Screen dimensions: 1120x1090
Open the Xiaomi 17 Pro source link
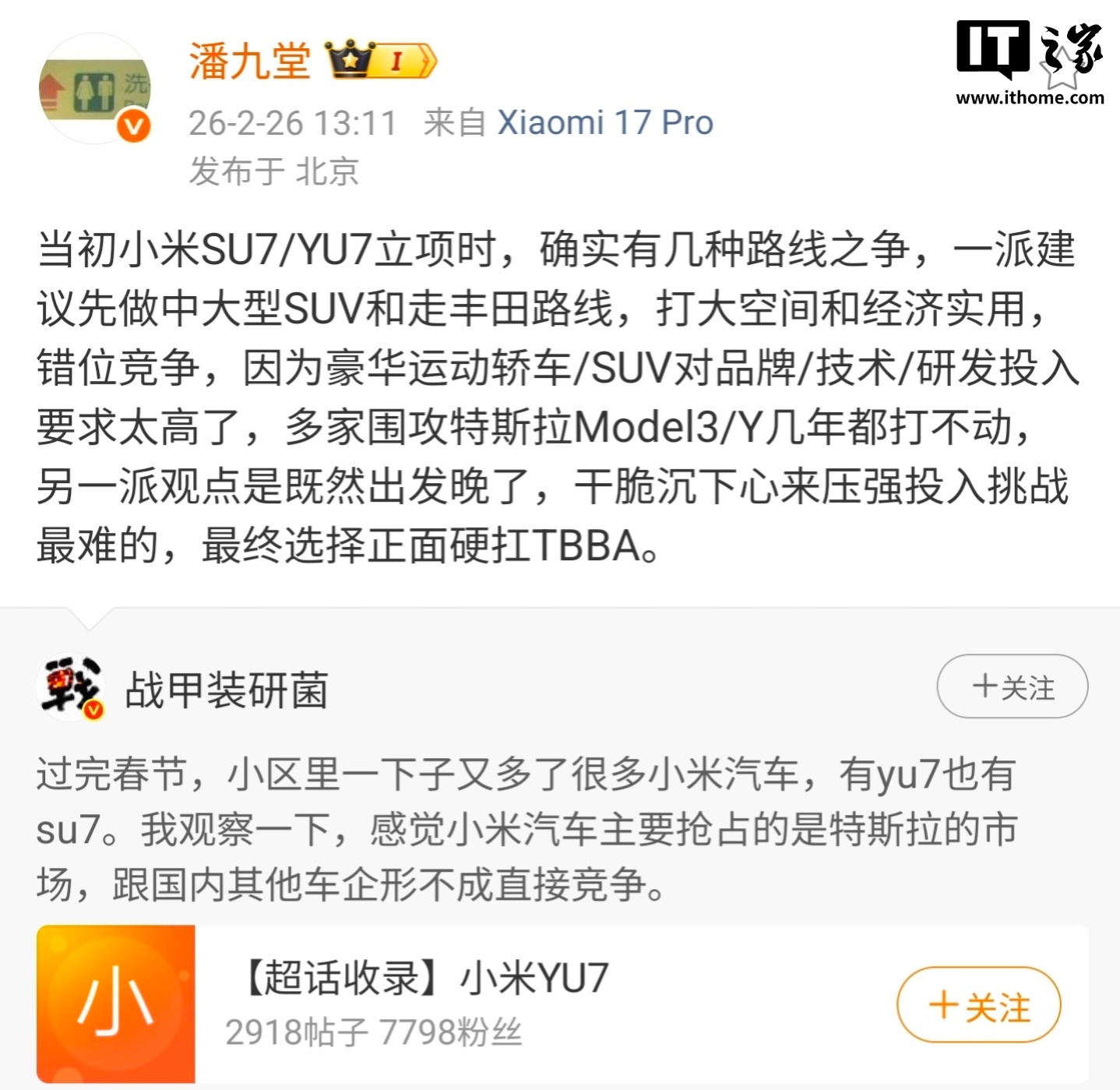pyautogui.click(x=605, y=123)
